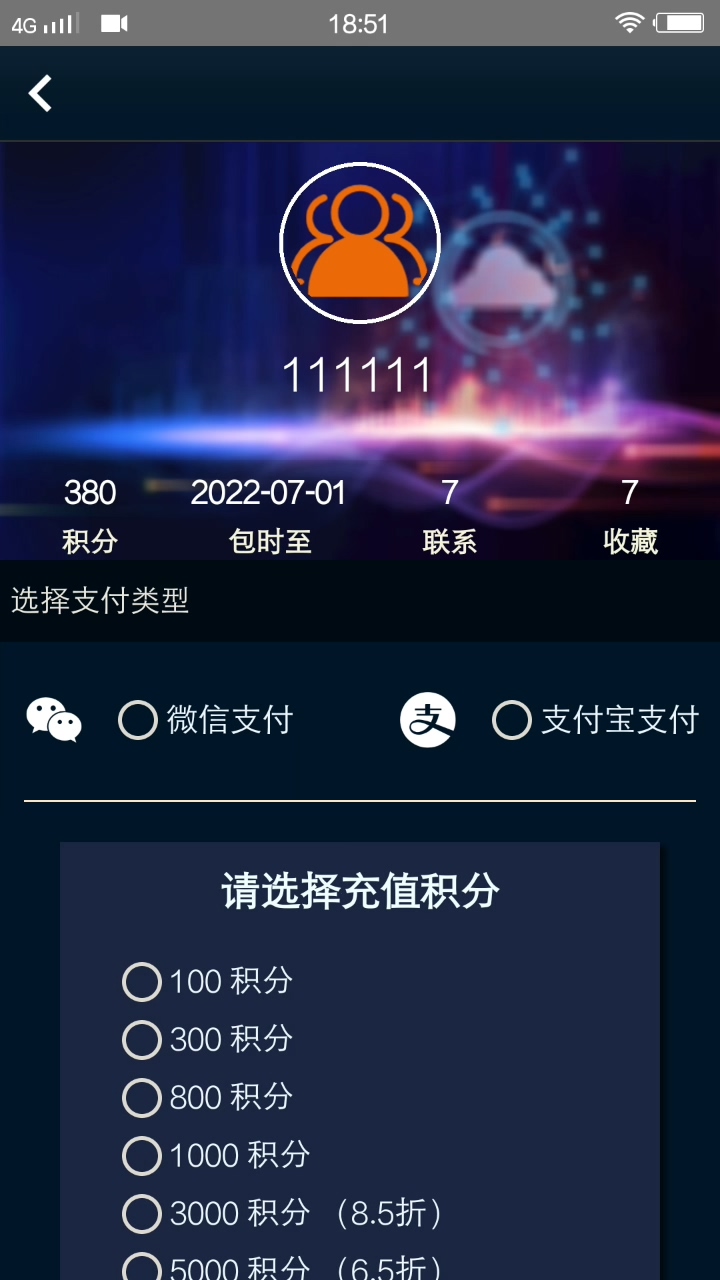The image size is (720, 1280).
Task: Choose the 100 积分 recharge option
Action: [x=142, y=982]
